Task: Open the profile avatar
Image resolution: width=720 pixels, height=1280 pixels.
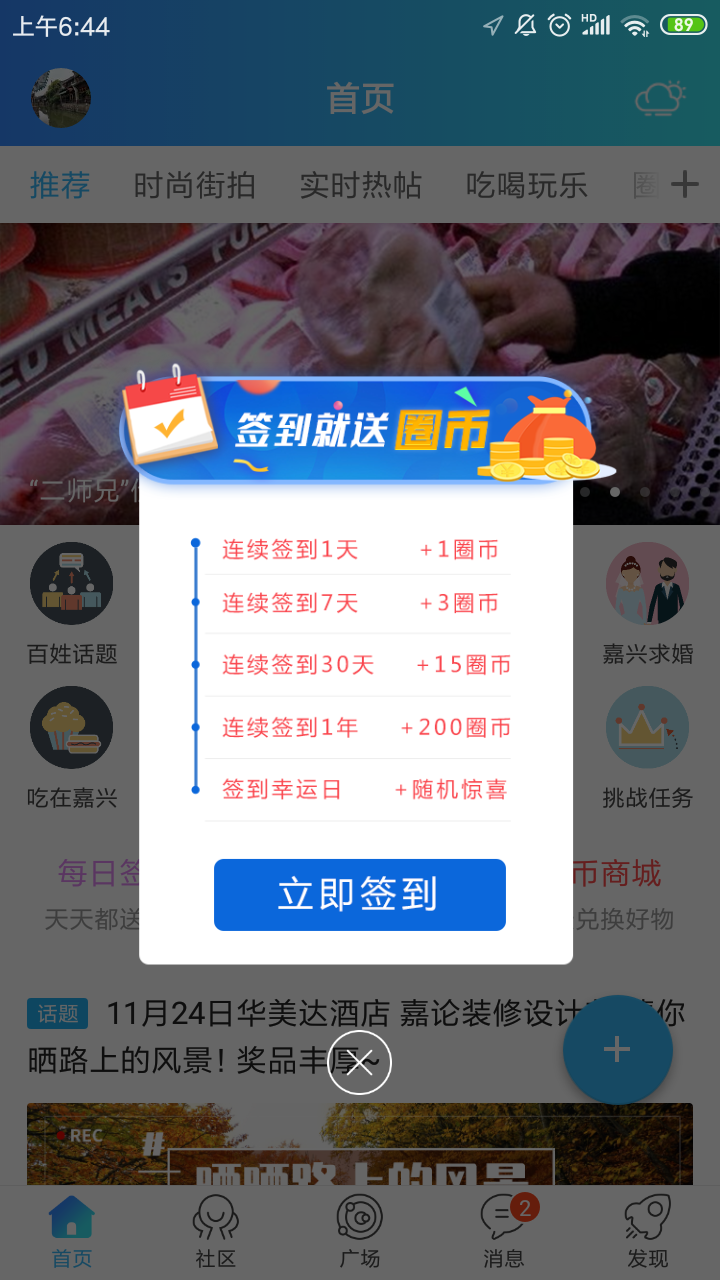Action: click(61, 98)
